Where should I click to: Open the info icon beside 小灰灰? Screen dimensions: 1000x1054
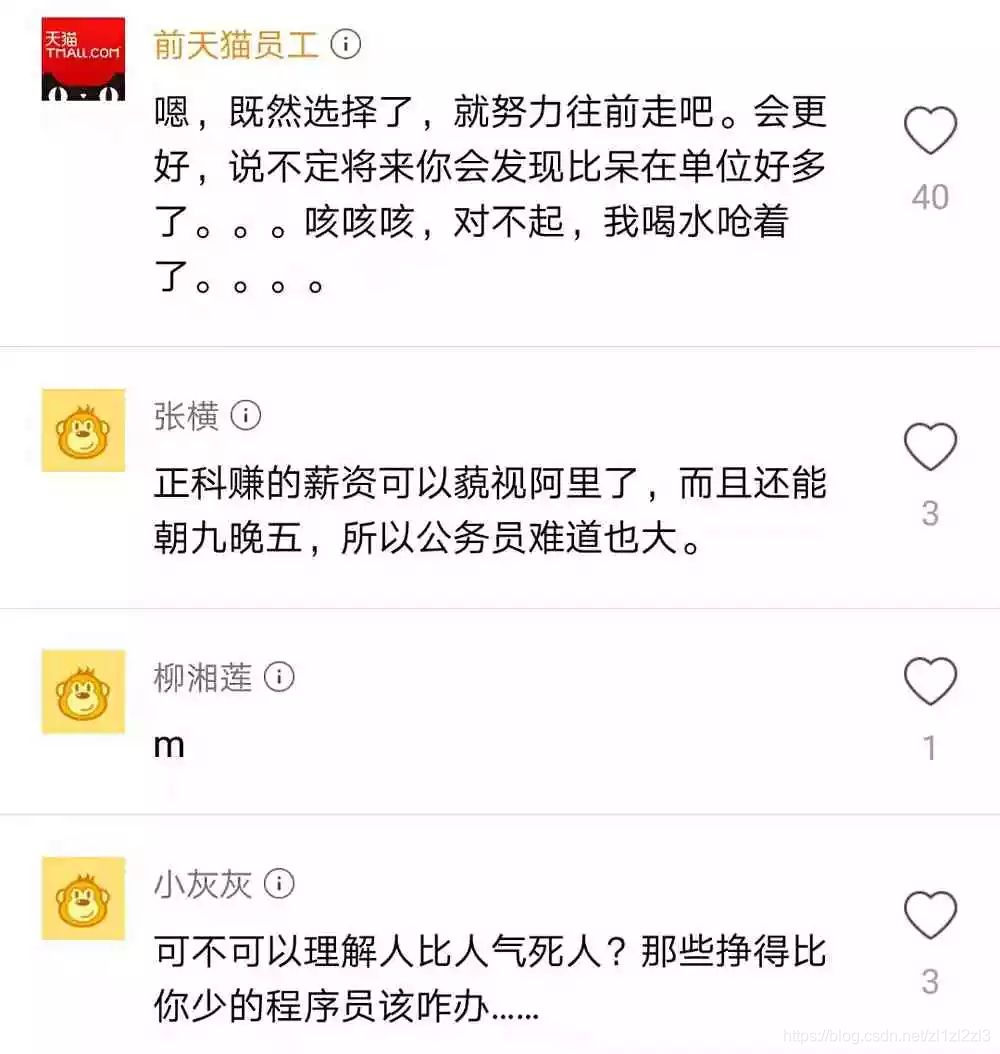279,884
